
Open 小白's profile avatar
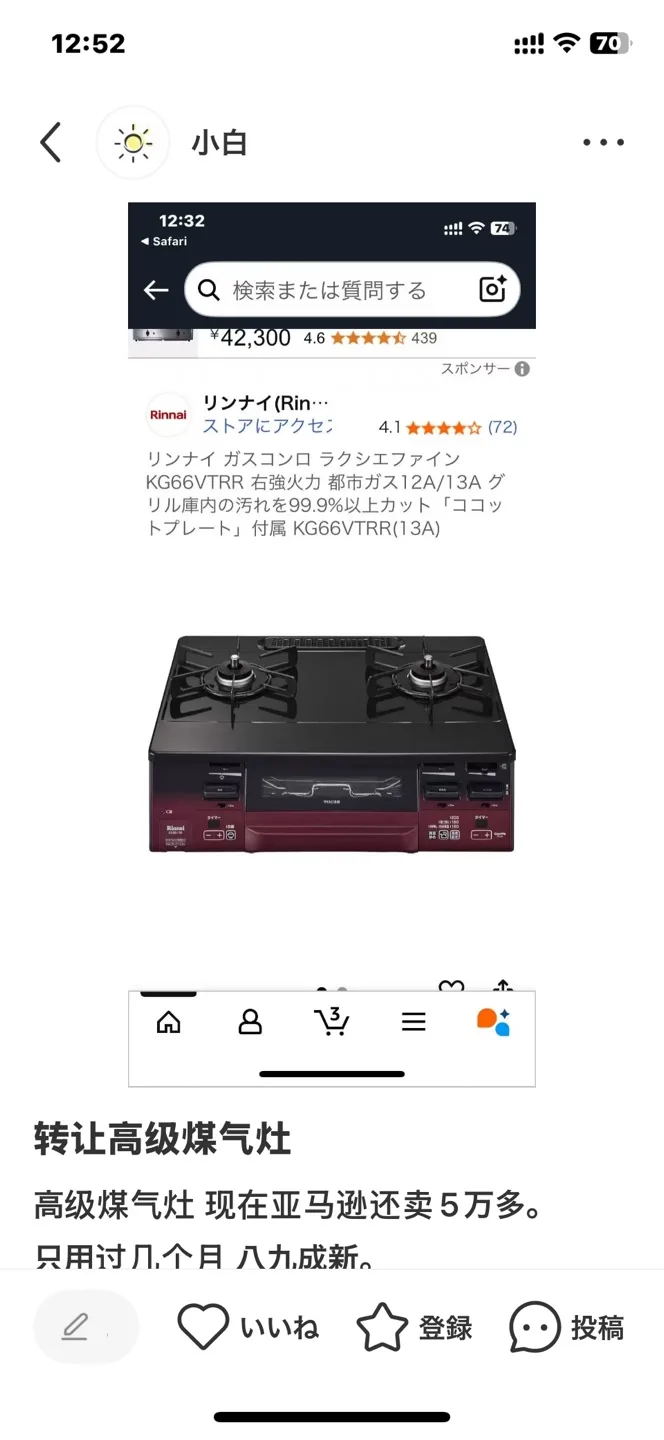point(132,143)
